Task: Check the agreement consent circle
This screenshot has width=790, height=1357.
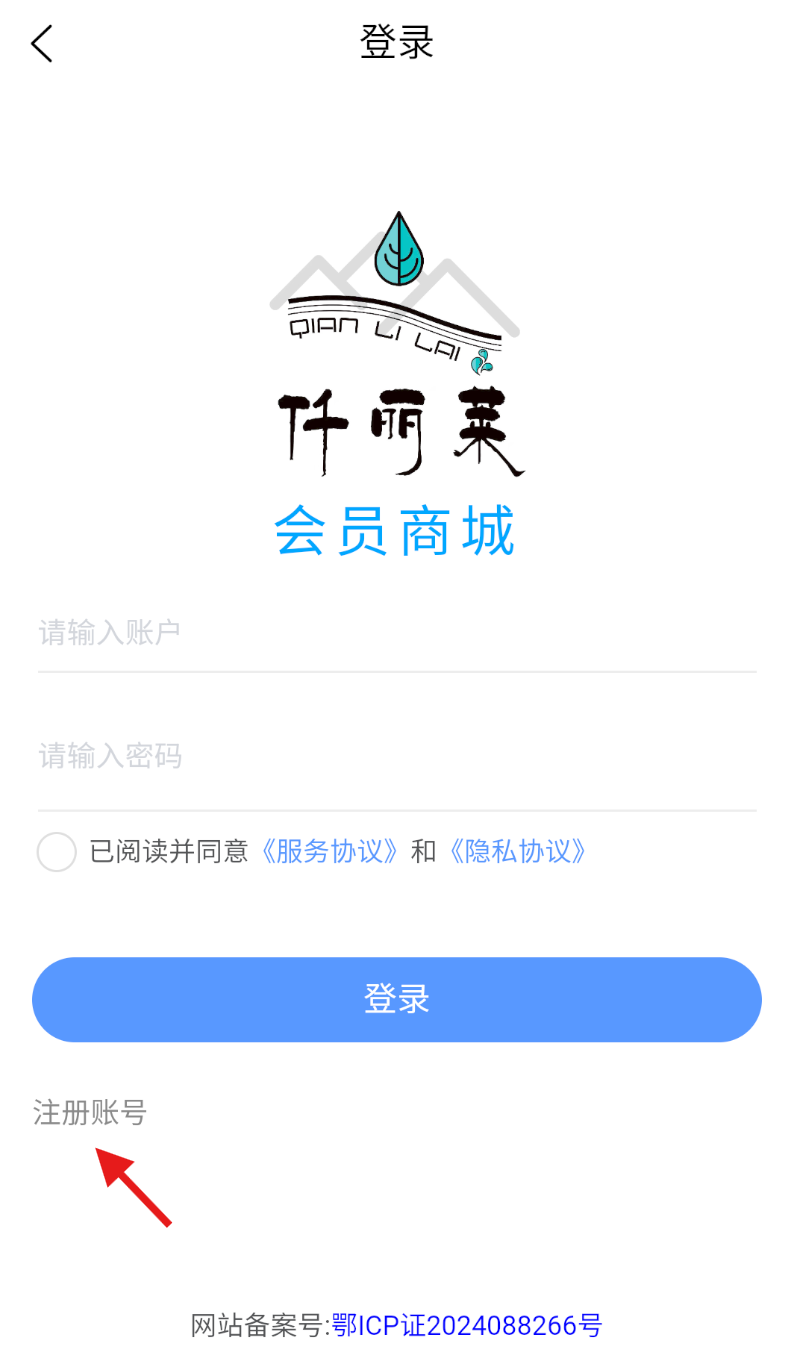Action: pyautogui.click(x=57, y=852)
